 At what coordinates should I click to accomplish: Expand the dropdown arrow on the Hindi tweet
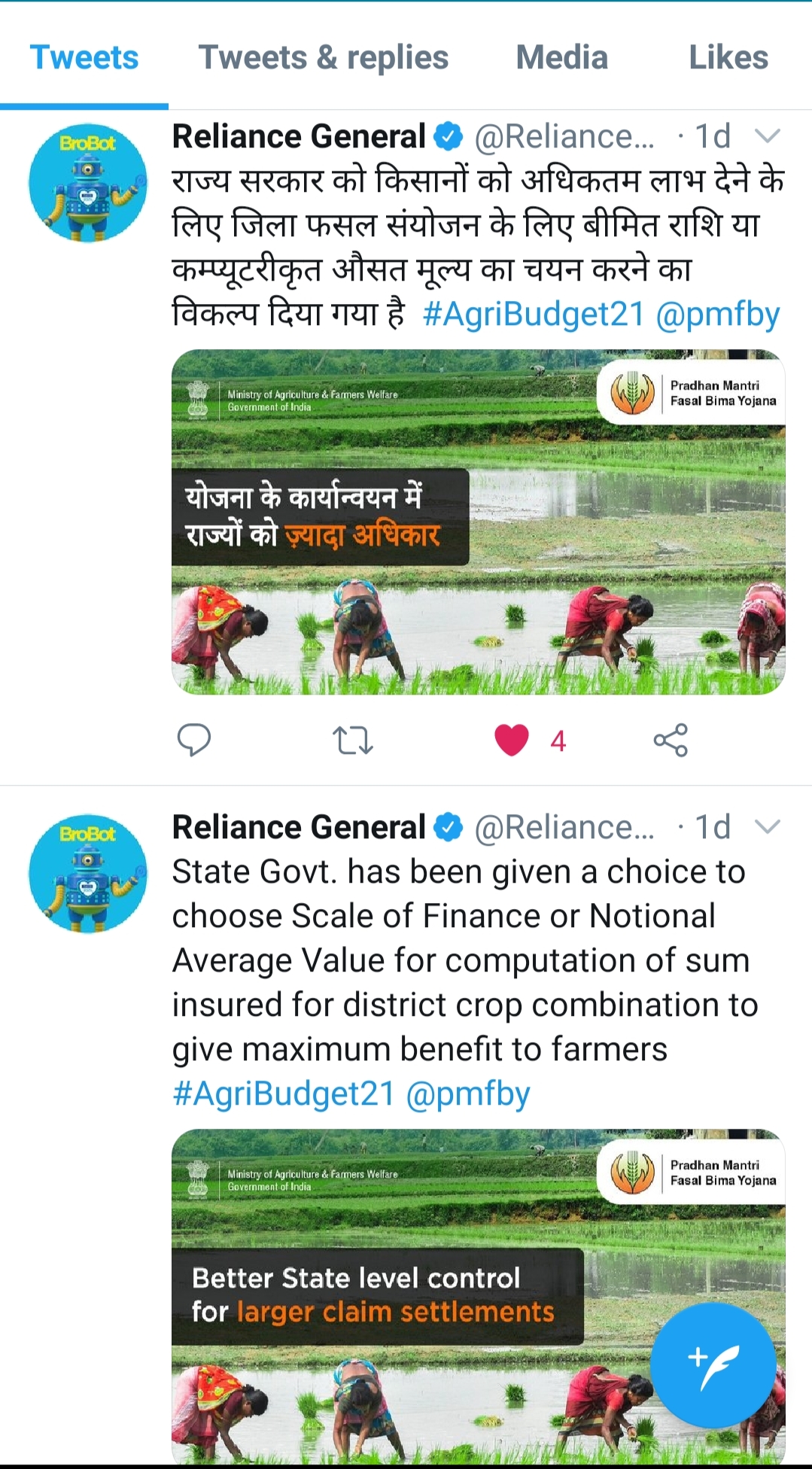767,136
